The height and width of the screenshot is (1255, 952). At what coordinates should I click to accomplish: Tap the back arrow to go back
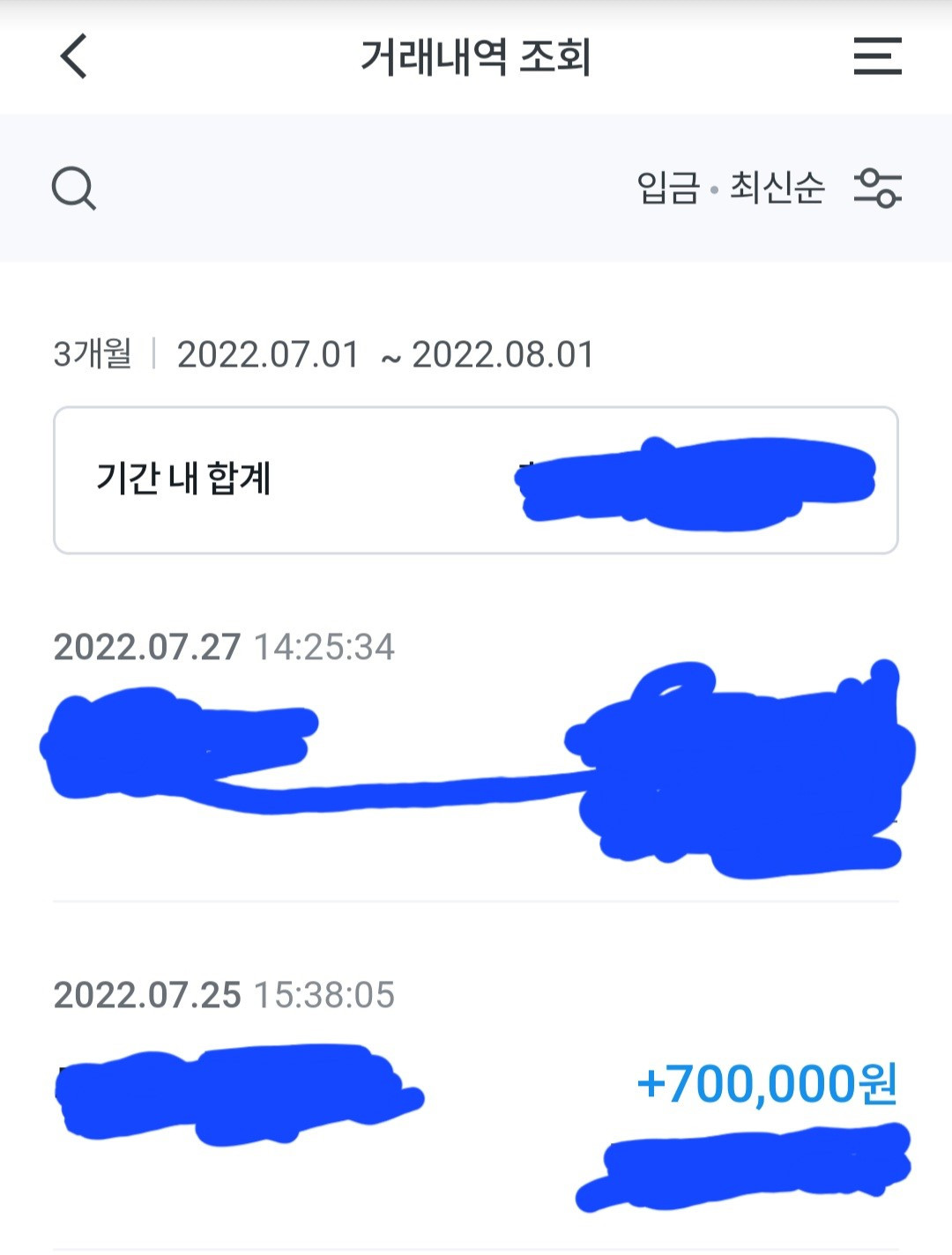(72, 56)
